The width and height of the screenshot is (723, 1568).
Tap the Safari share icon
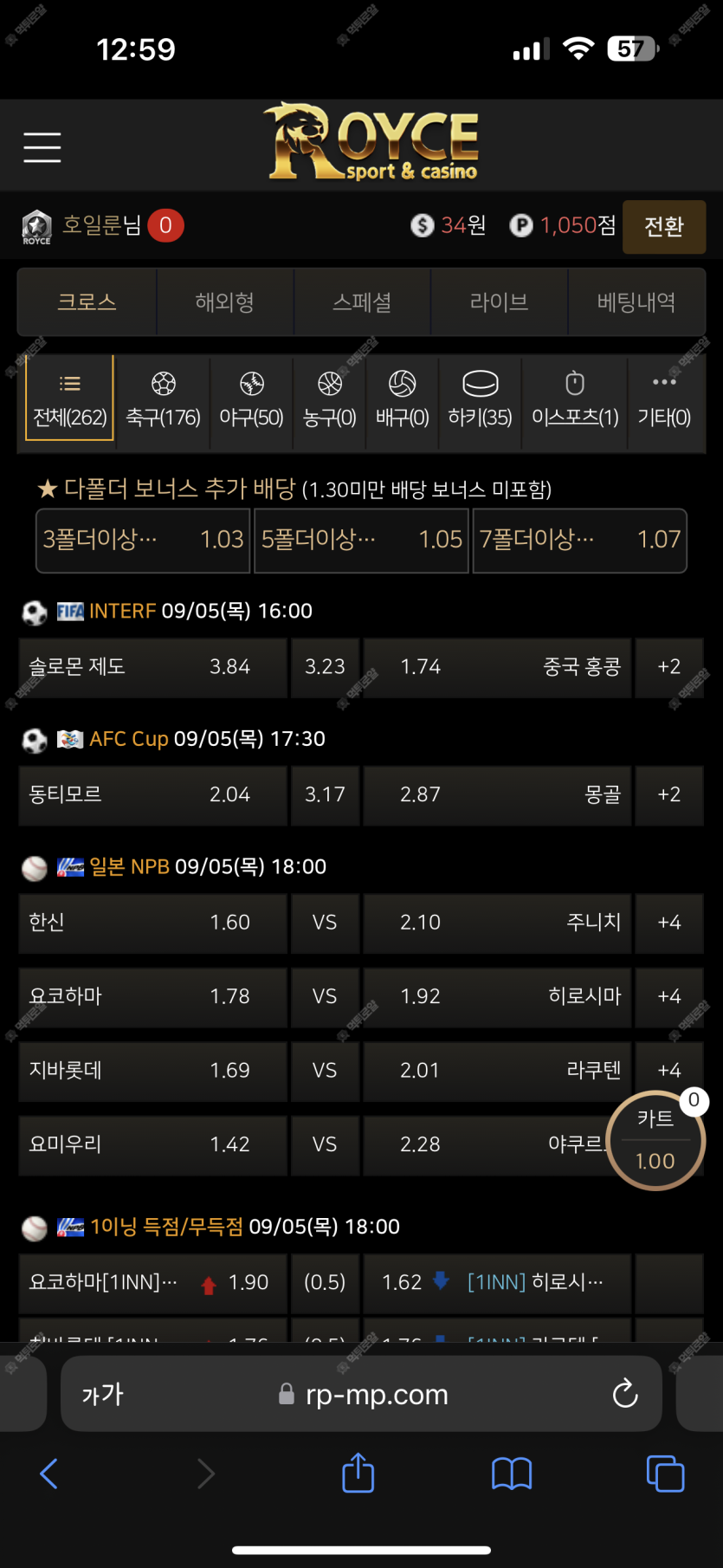coord(358,1473)
